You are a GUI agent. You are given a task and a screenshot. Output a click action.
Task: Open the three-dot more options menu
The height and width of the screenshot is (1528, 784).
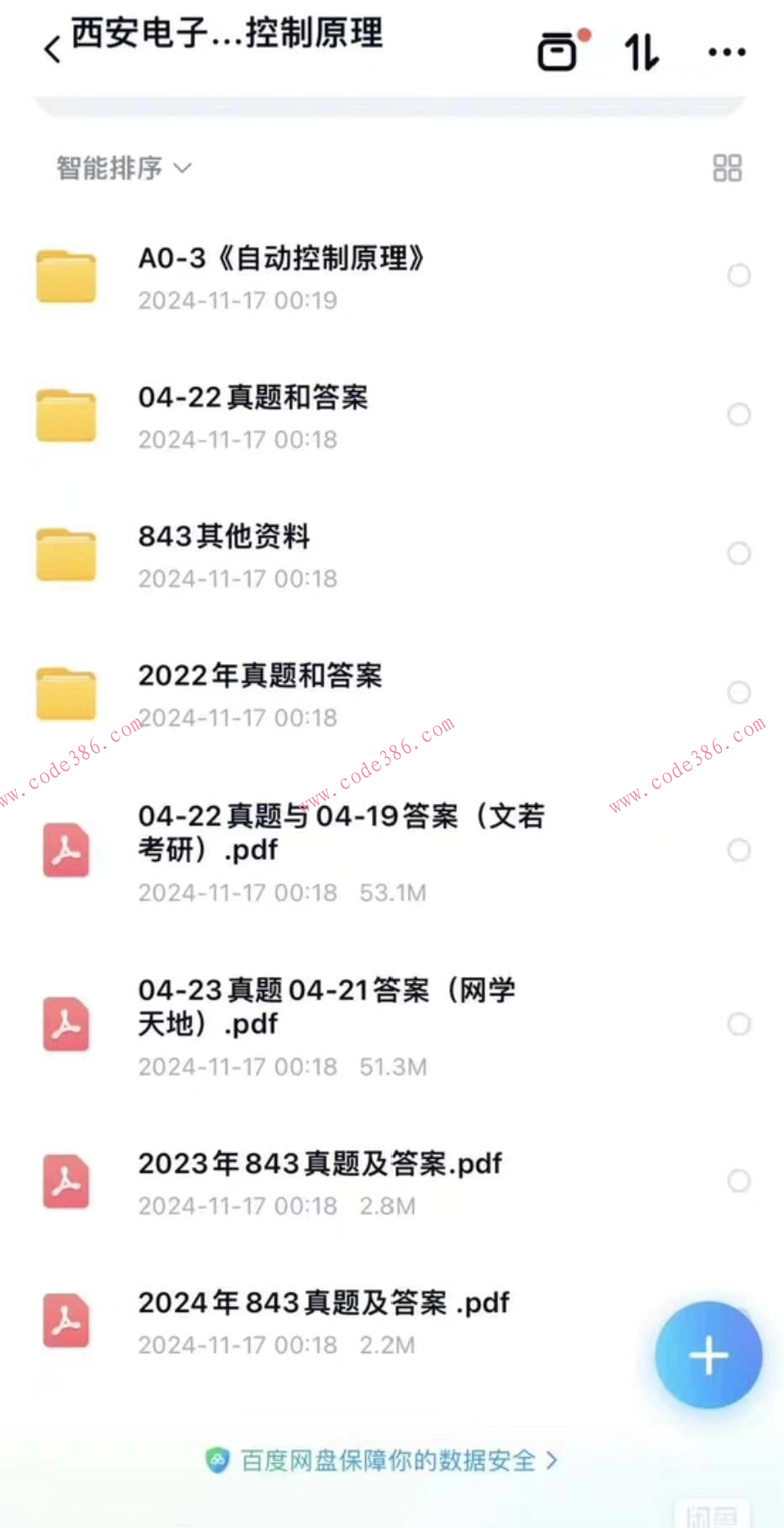(727, 52)
